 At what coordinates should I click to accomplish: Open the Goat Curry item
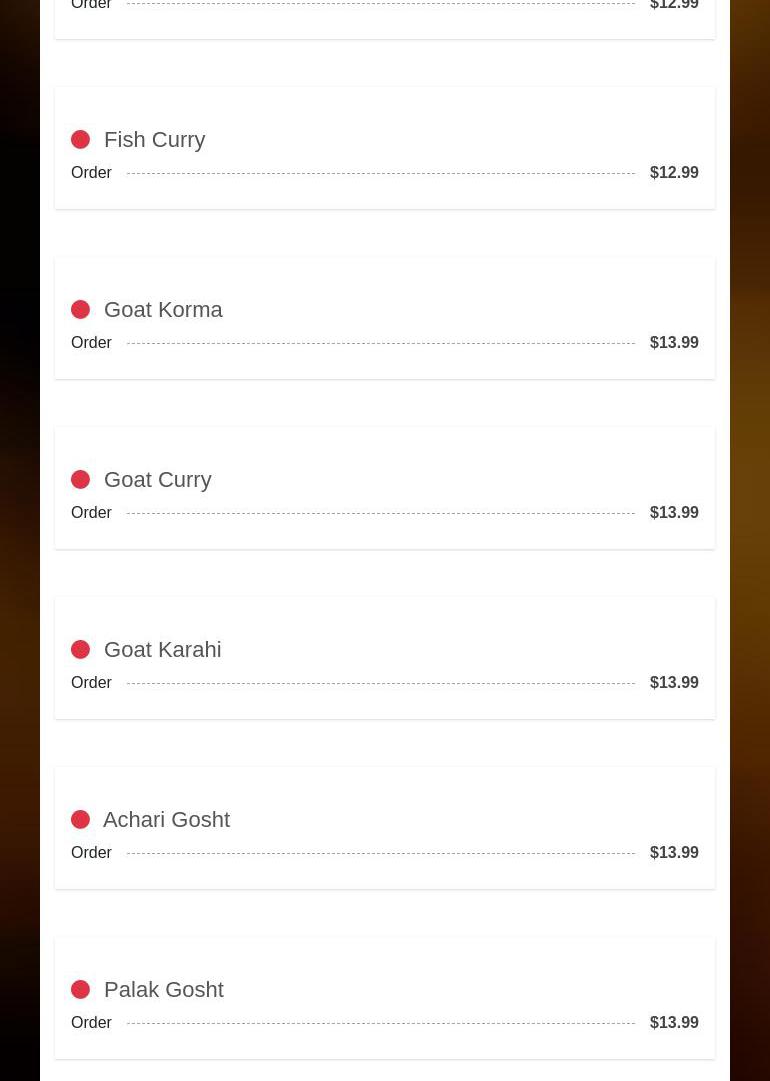tap(157, 480)
